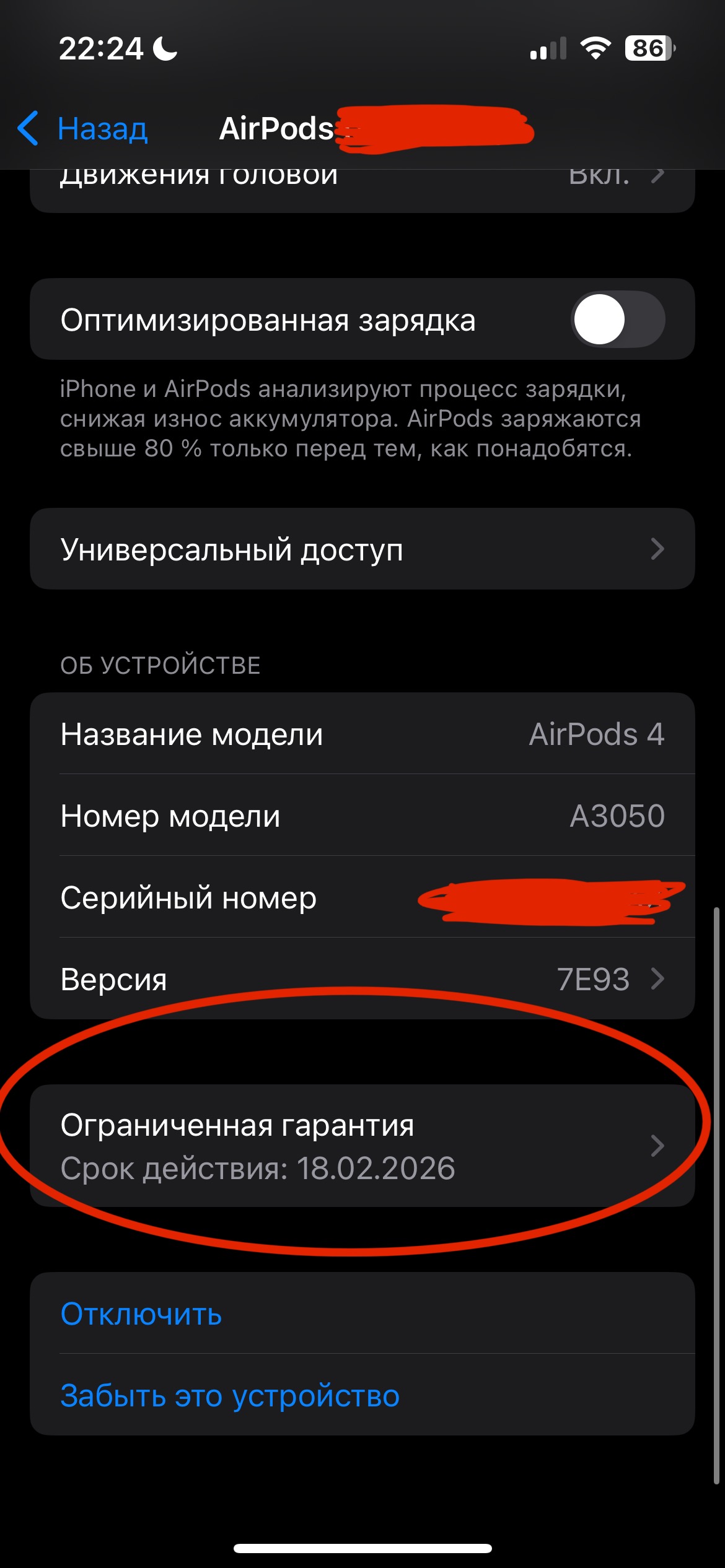Open Универсальный доступ settings

coord(362,549)
